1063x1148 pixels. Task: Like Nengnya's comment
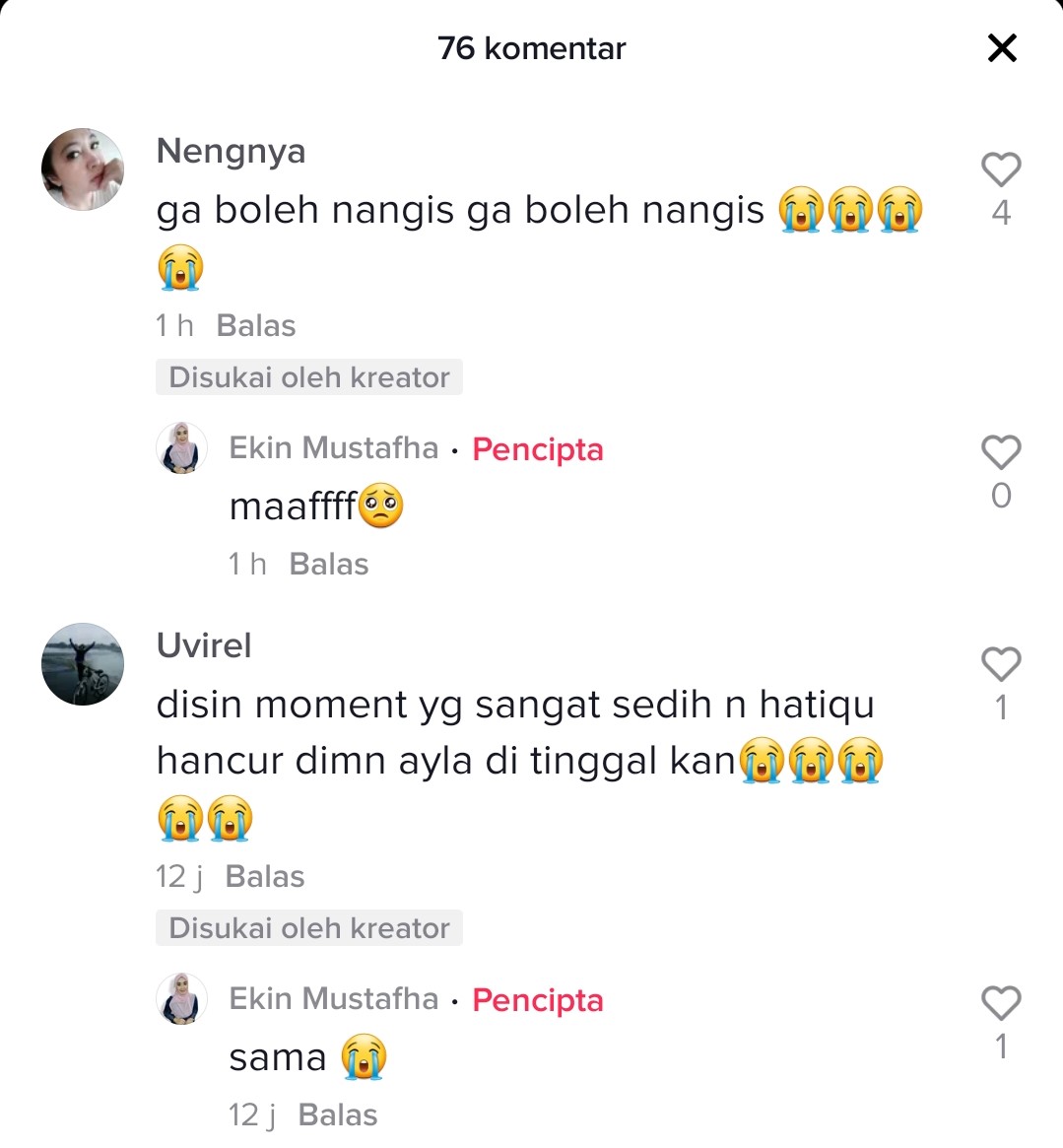1001,170
